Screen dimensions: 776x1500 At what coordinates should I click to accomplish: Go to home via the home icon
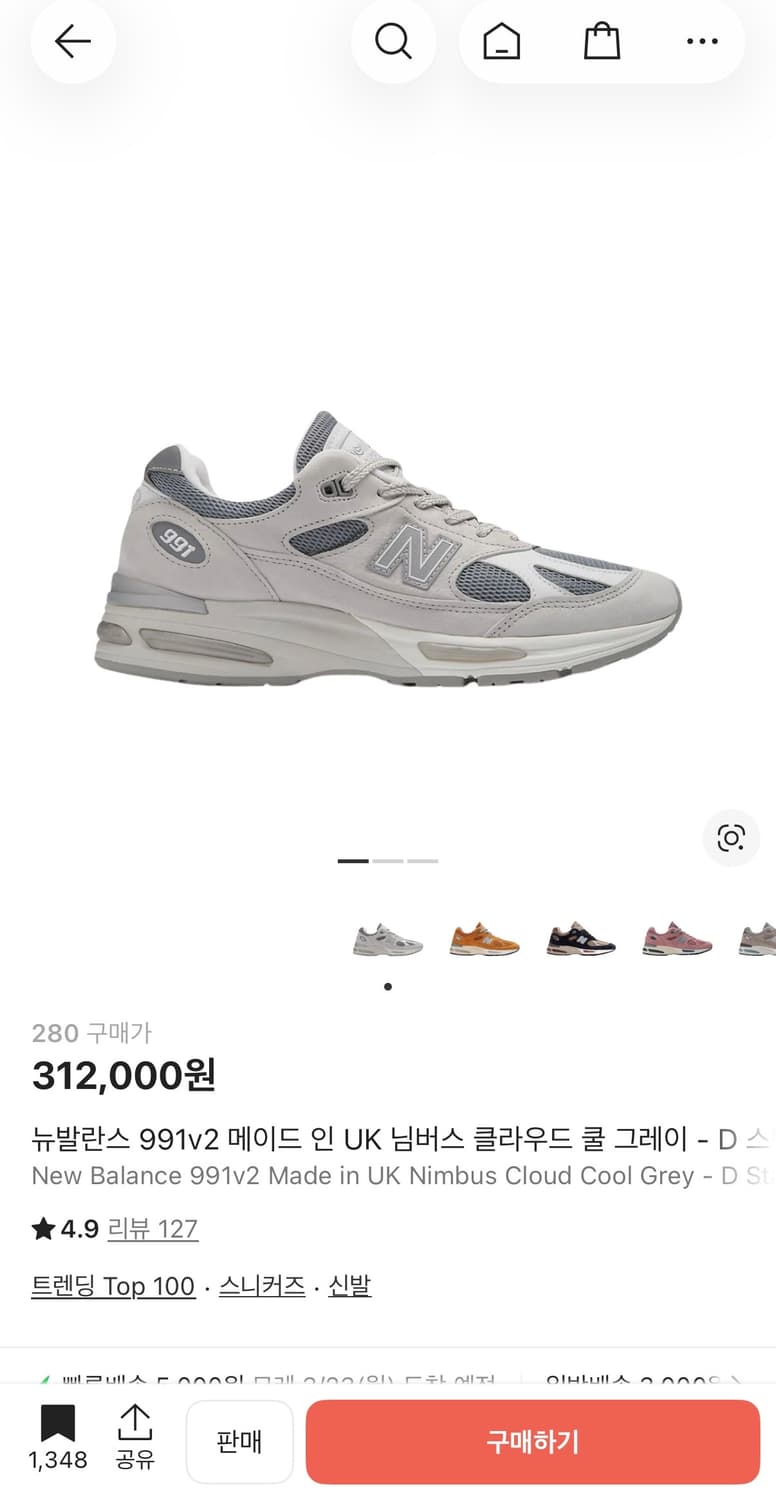[502, 41]
